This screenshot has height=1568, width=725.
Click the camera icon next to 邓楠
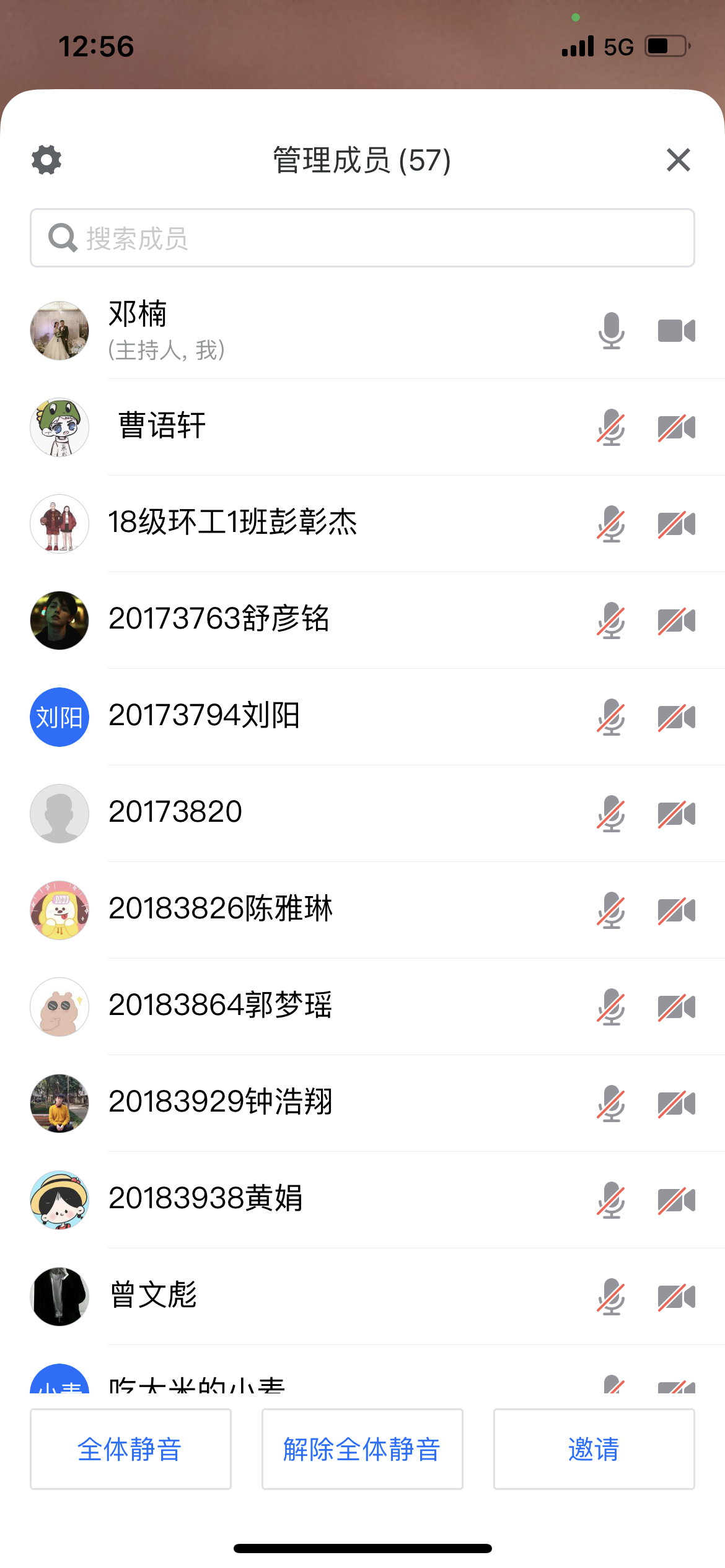pos(677,330)
